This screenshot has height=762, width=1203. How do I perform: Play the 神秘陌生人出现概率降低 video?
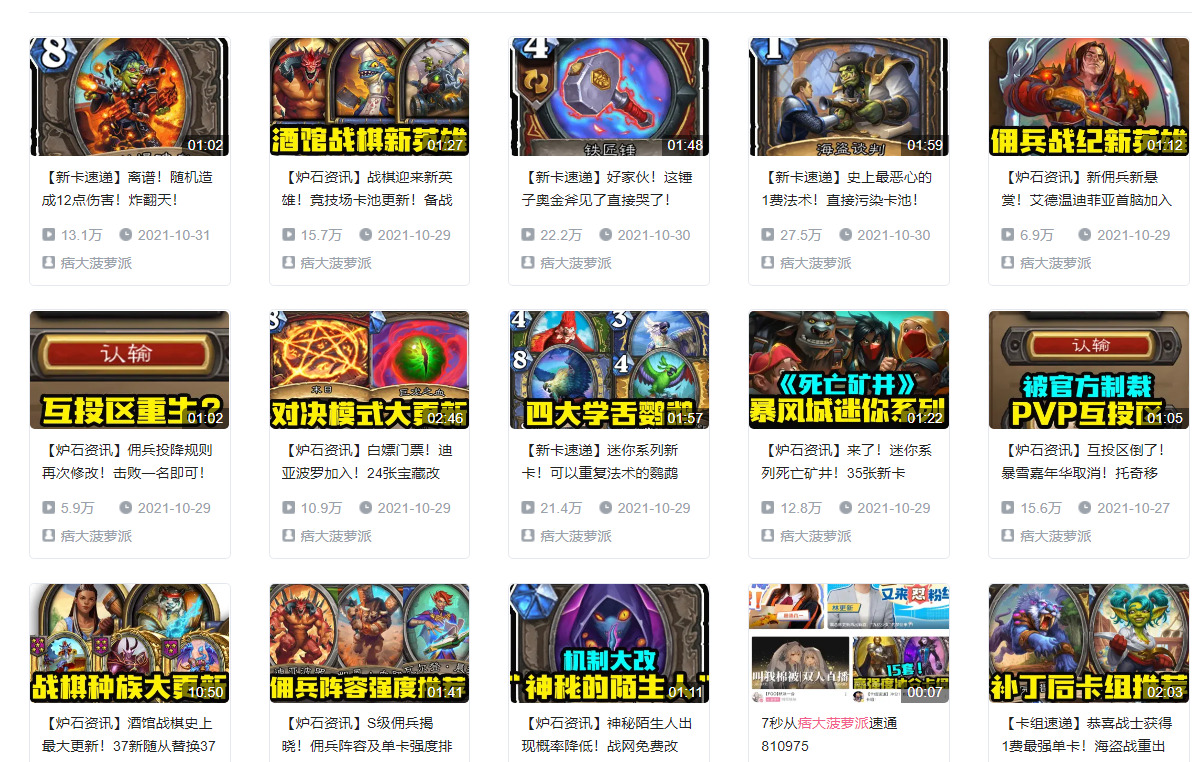coord(609,643)
